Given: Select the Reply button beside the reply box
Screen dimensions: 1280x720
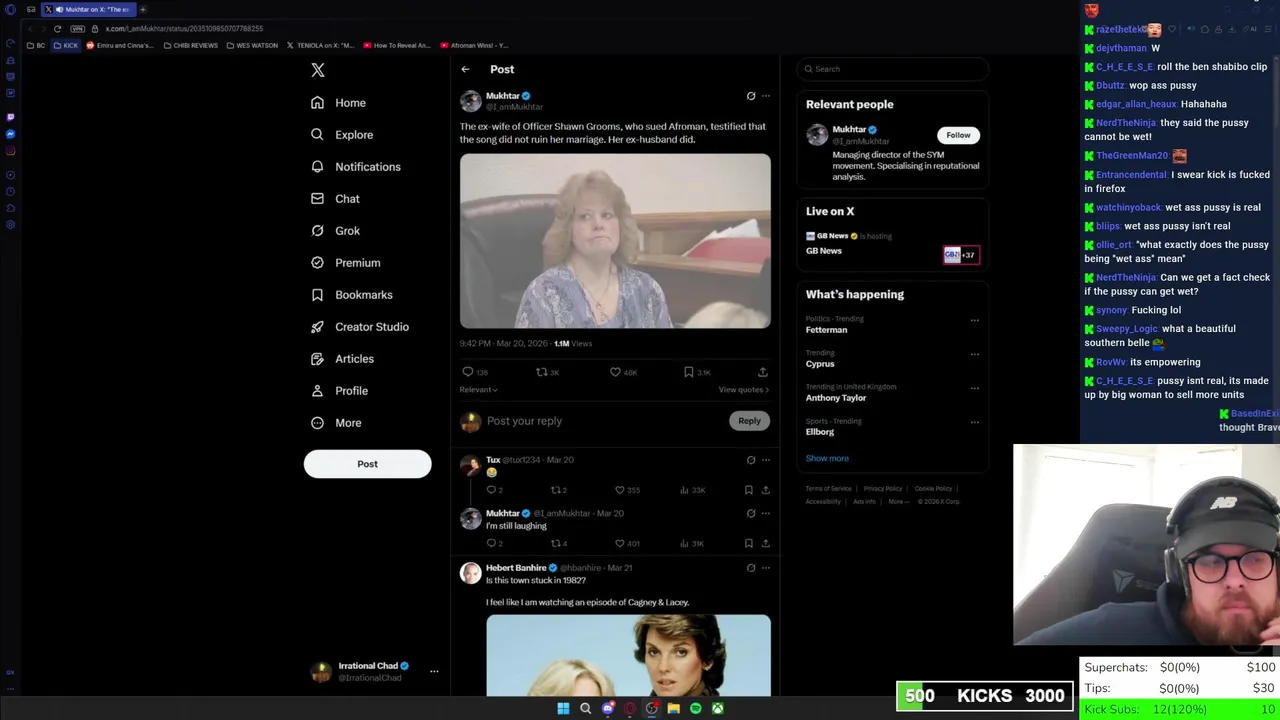Looking at the screenshot, I should (x=749, y=421).
